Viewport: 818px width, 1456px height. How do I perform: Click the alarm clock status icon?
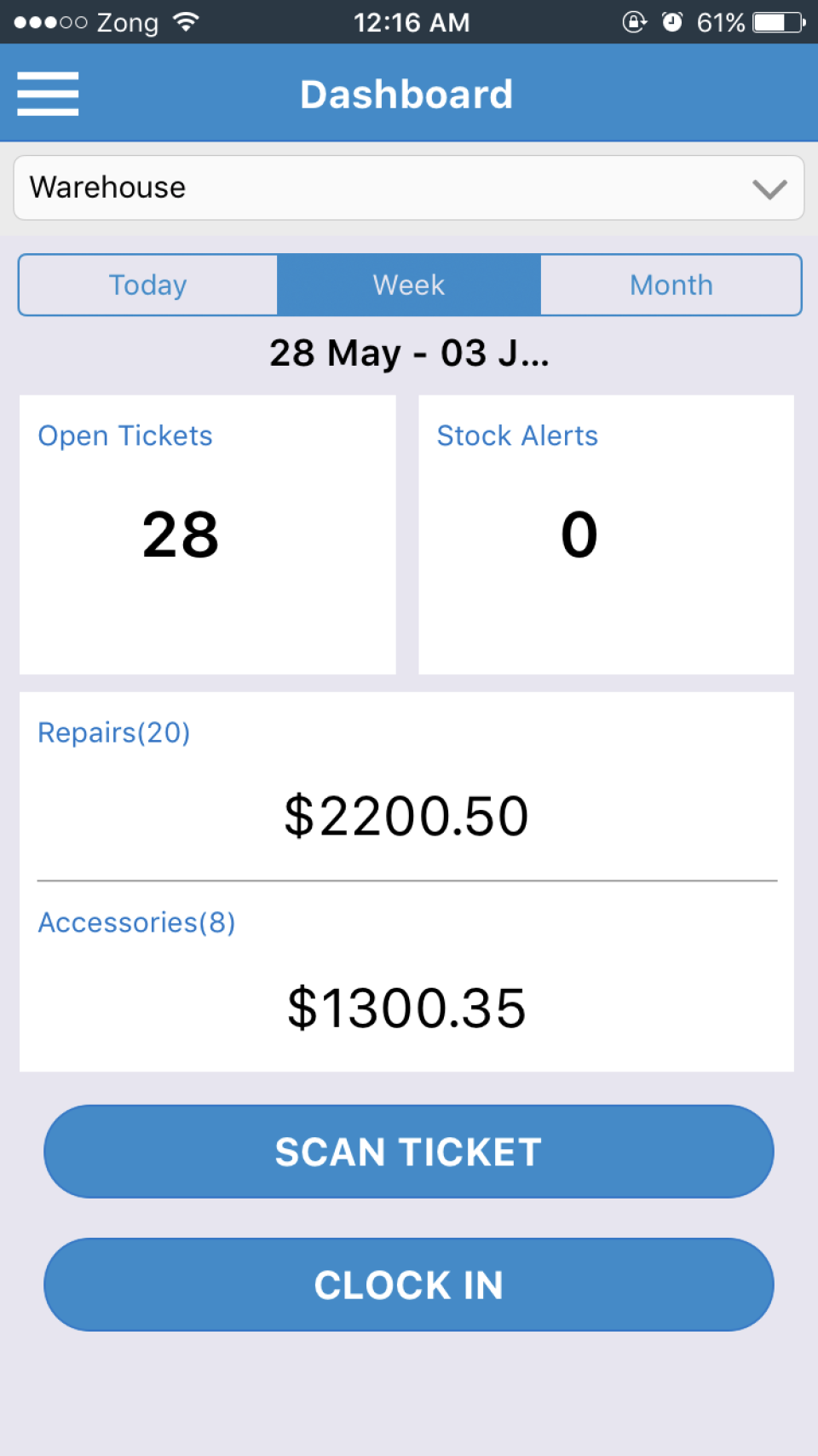pos(673,23)
